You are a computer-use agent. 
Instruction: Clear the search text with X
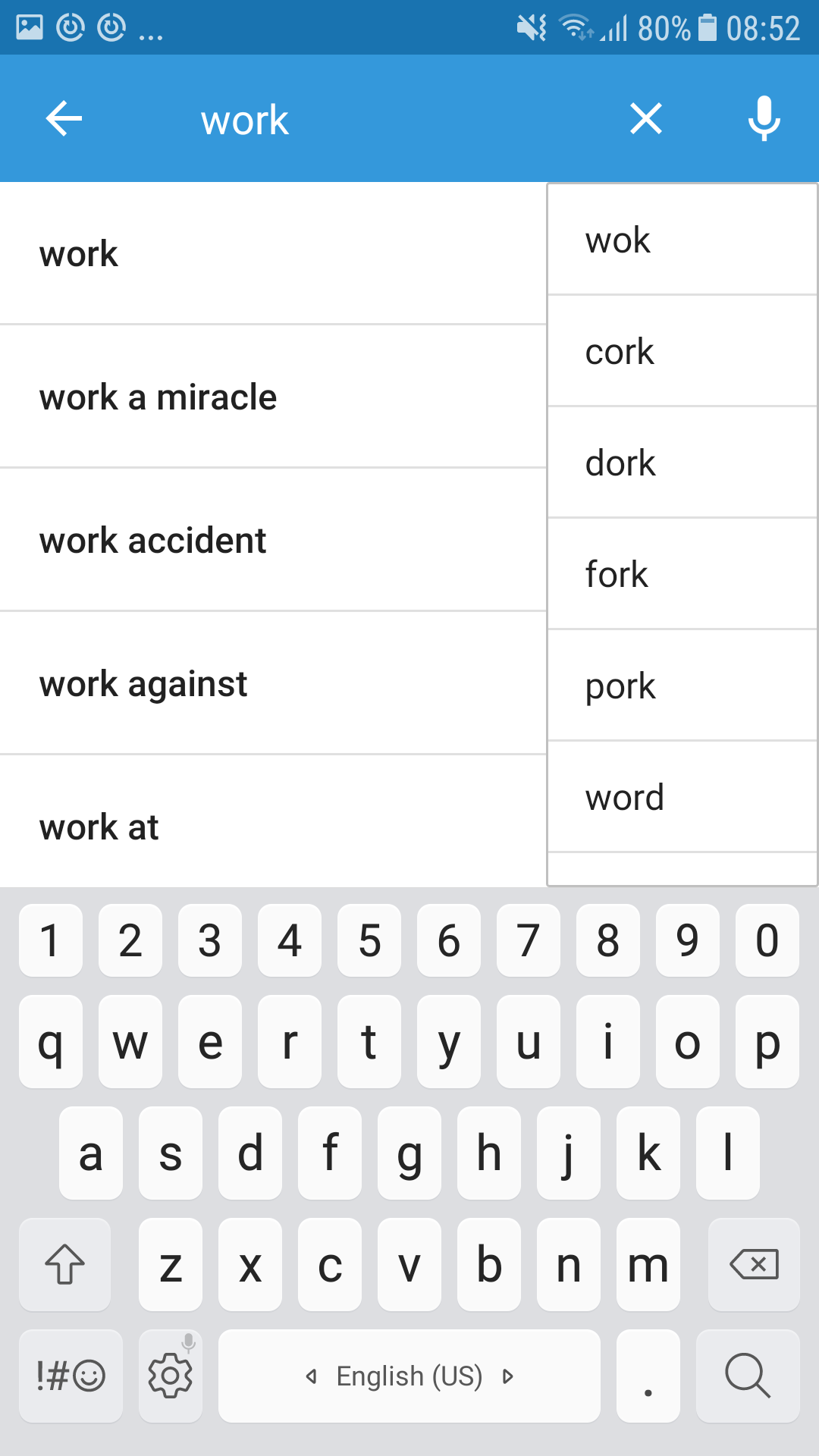[x=646, y=119]
